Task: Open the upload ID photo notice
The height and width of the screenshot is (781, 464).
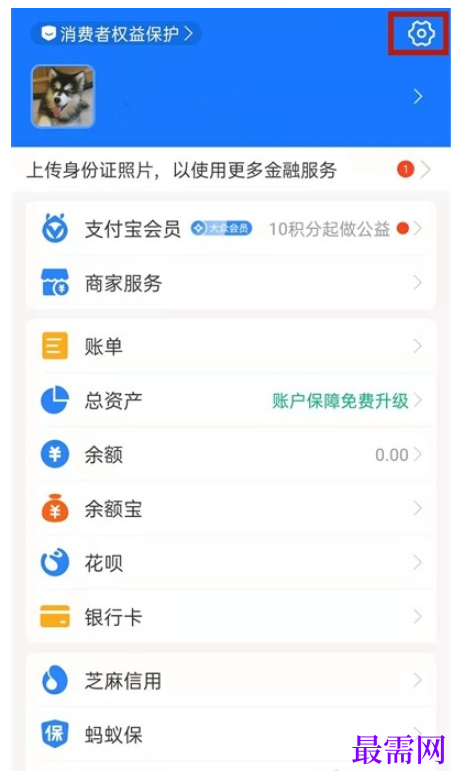Action: tap(231, 170)
